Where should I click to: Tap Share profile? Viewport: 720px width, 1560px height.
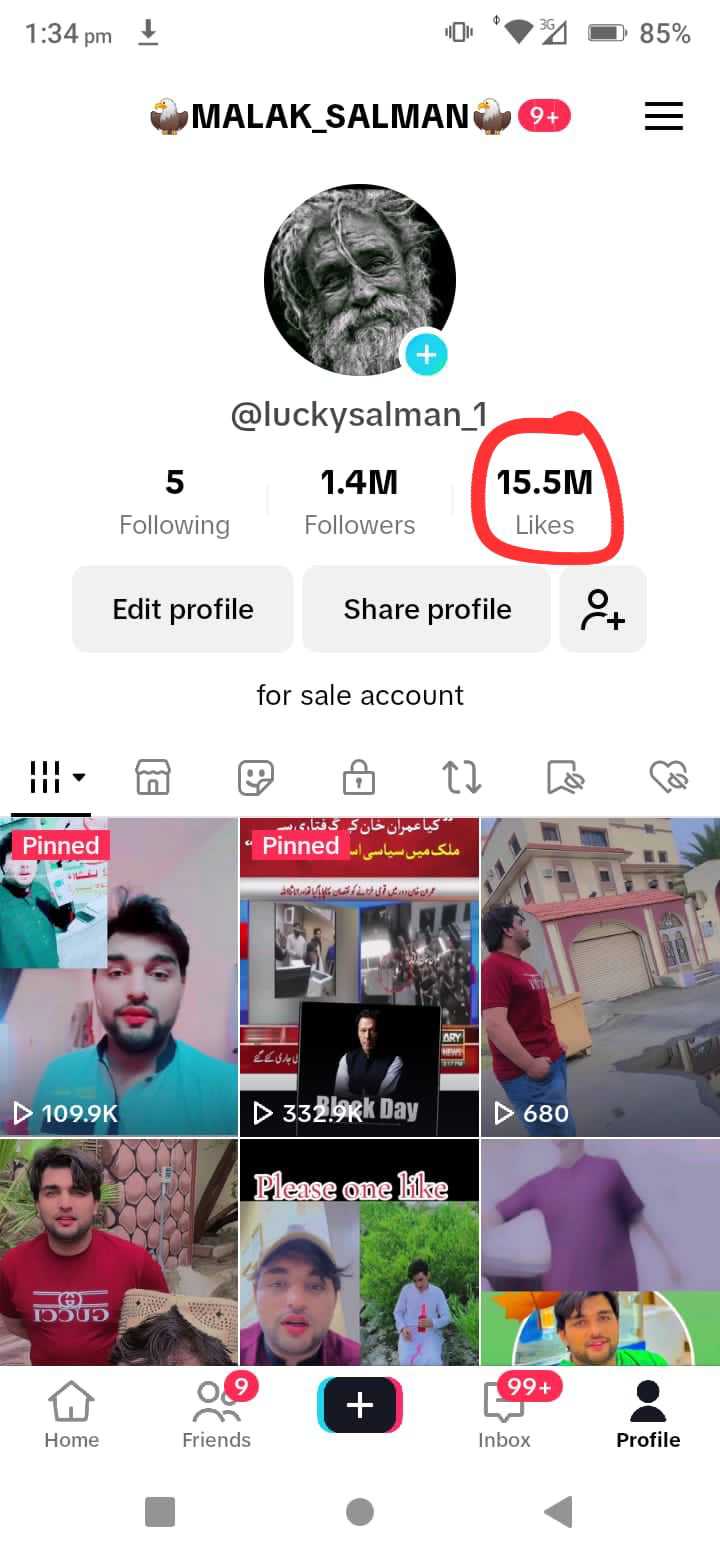[x=427, y=609]
